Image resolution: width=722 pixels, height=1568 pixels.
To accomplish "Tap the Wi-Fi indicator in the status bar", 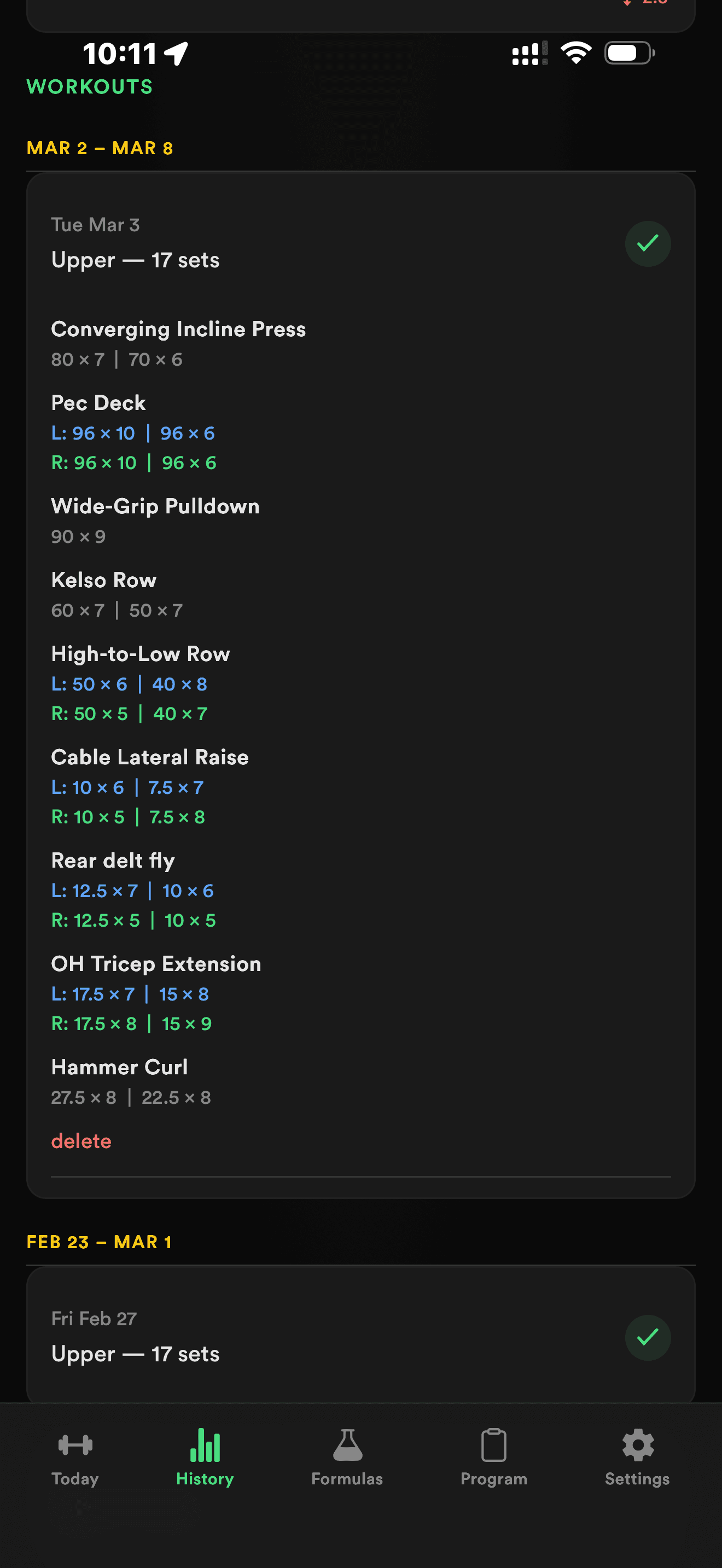I will tap(575, 53).
